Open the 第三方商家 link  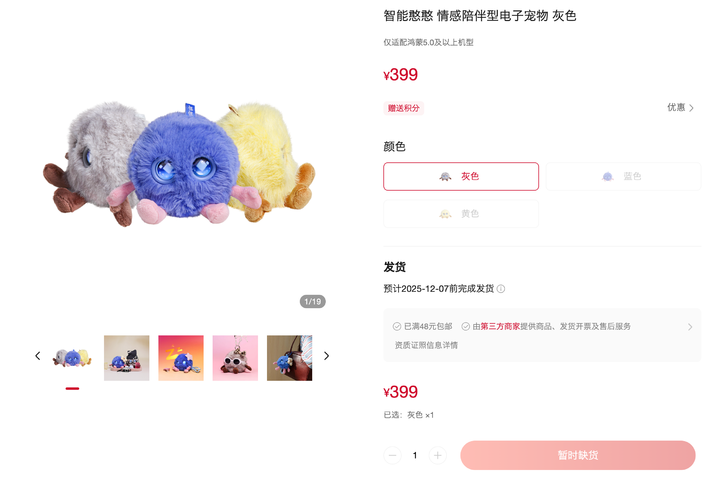(x=500, y=326)
